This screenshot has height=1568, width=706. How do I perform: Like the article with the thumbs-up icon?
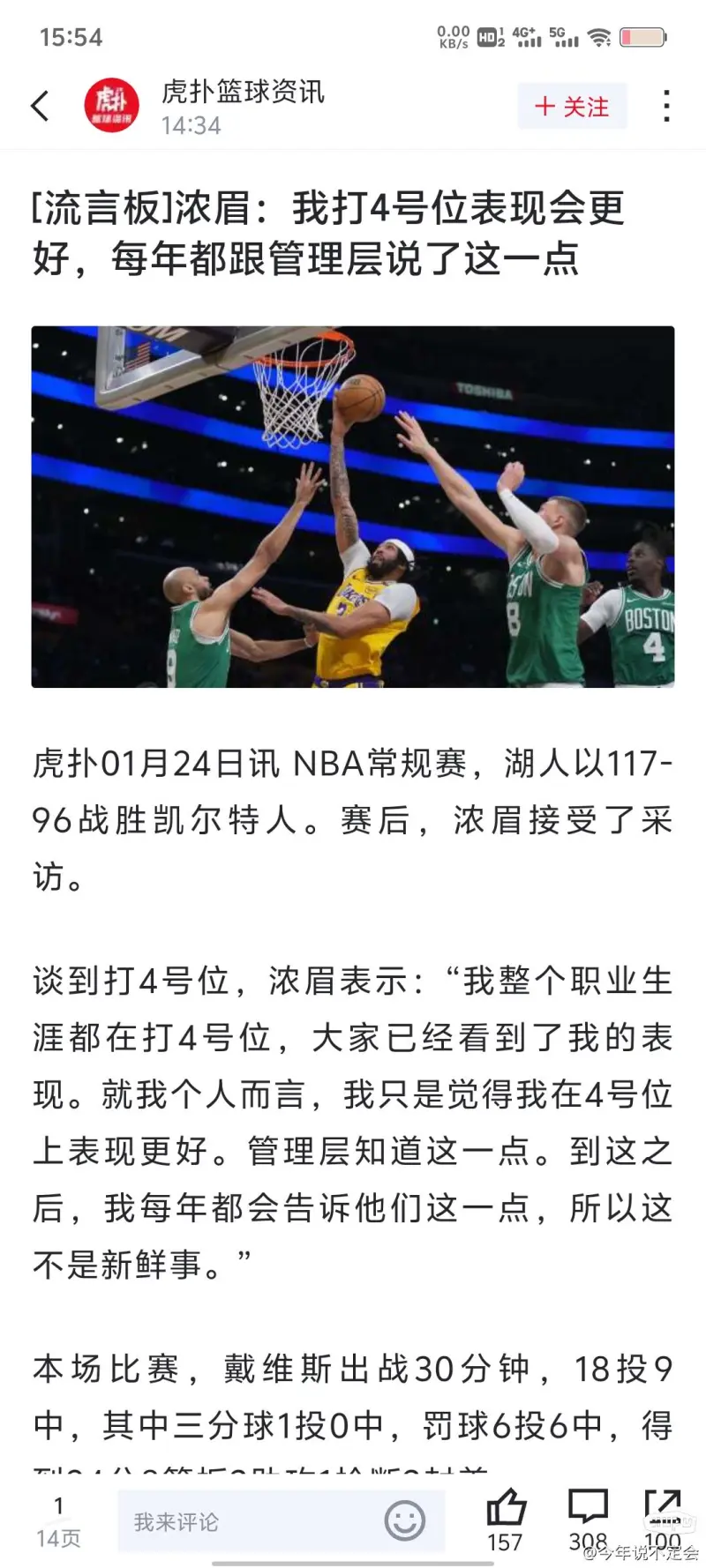point(505,1510)
